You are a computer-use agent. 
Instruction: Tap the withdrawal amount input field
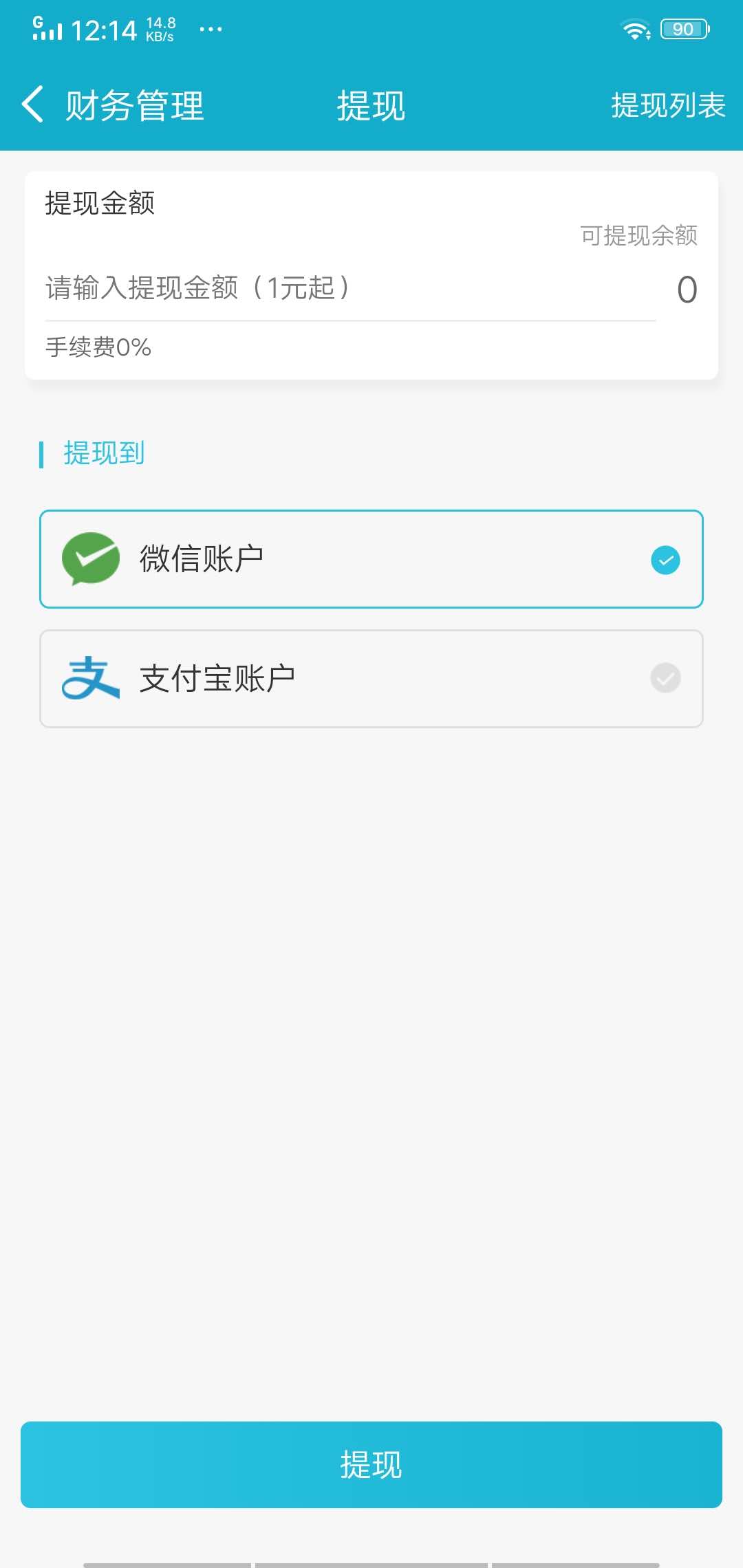pyautogui.click(x=275, y=288)
